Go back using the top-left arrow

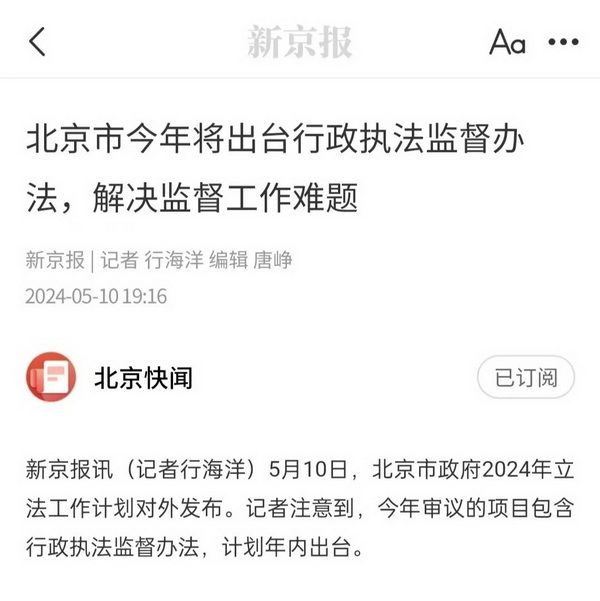[x=37, y=42]
